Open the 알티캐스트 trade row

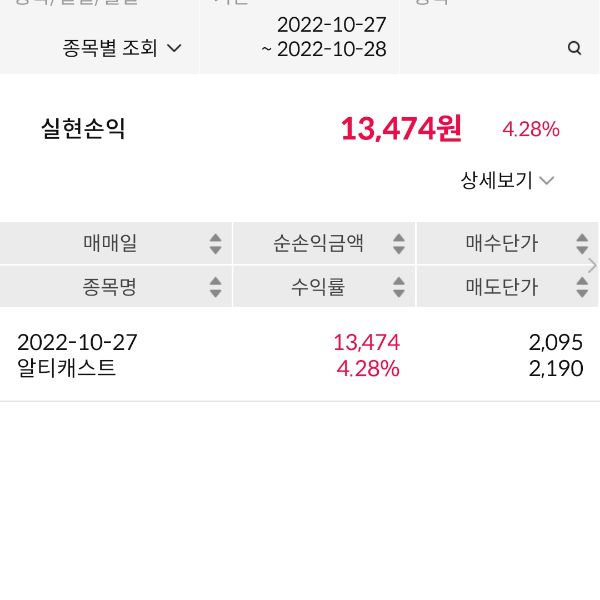point(300,355)
